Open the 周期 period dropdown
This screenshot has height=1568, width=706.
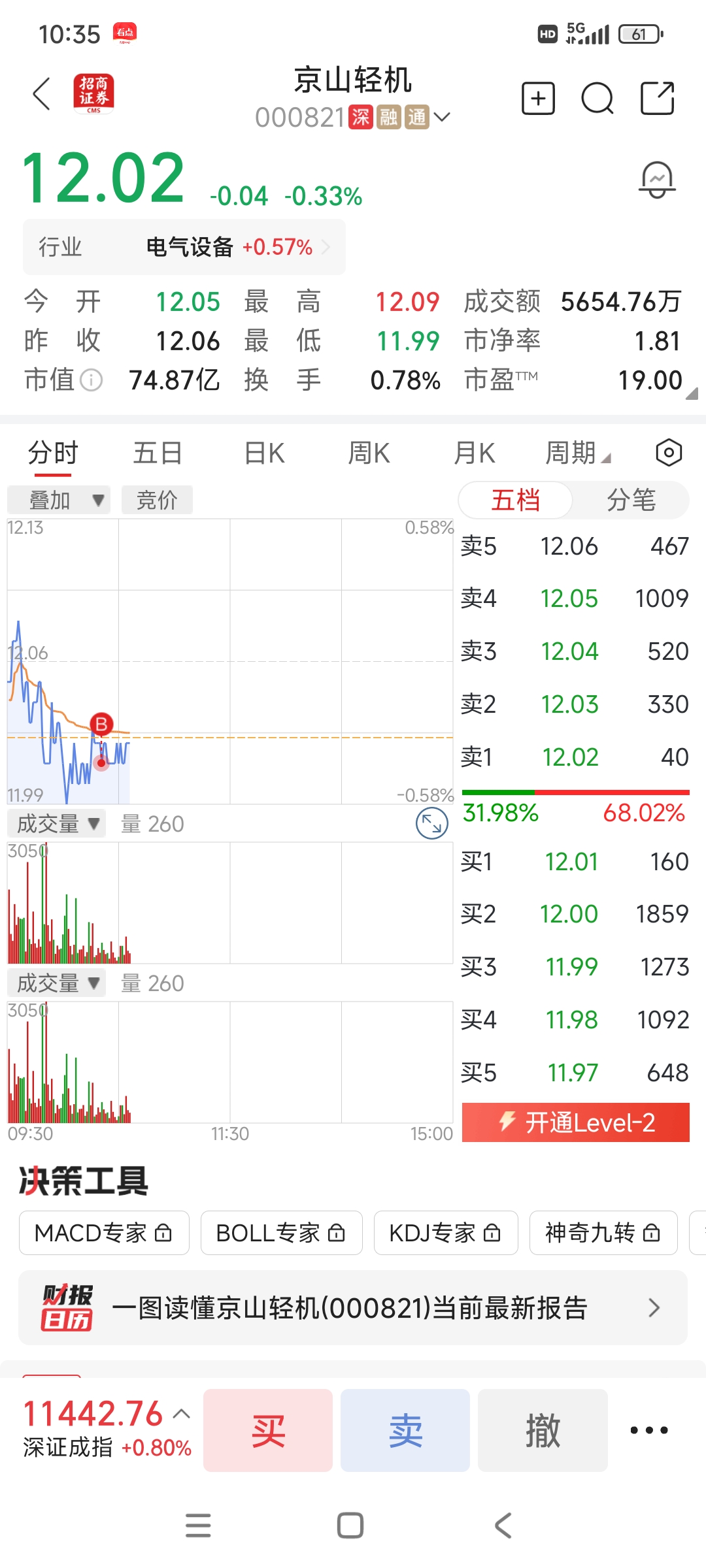[577, 453]
